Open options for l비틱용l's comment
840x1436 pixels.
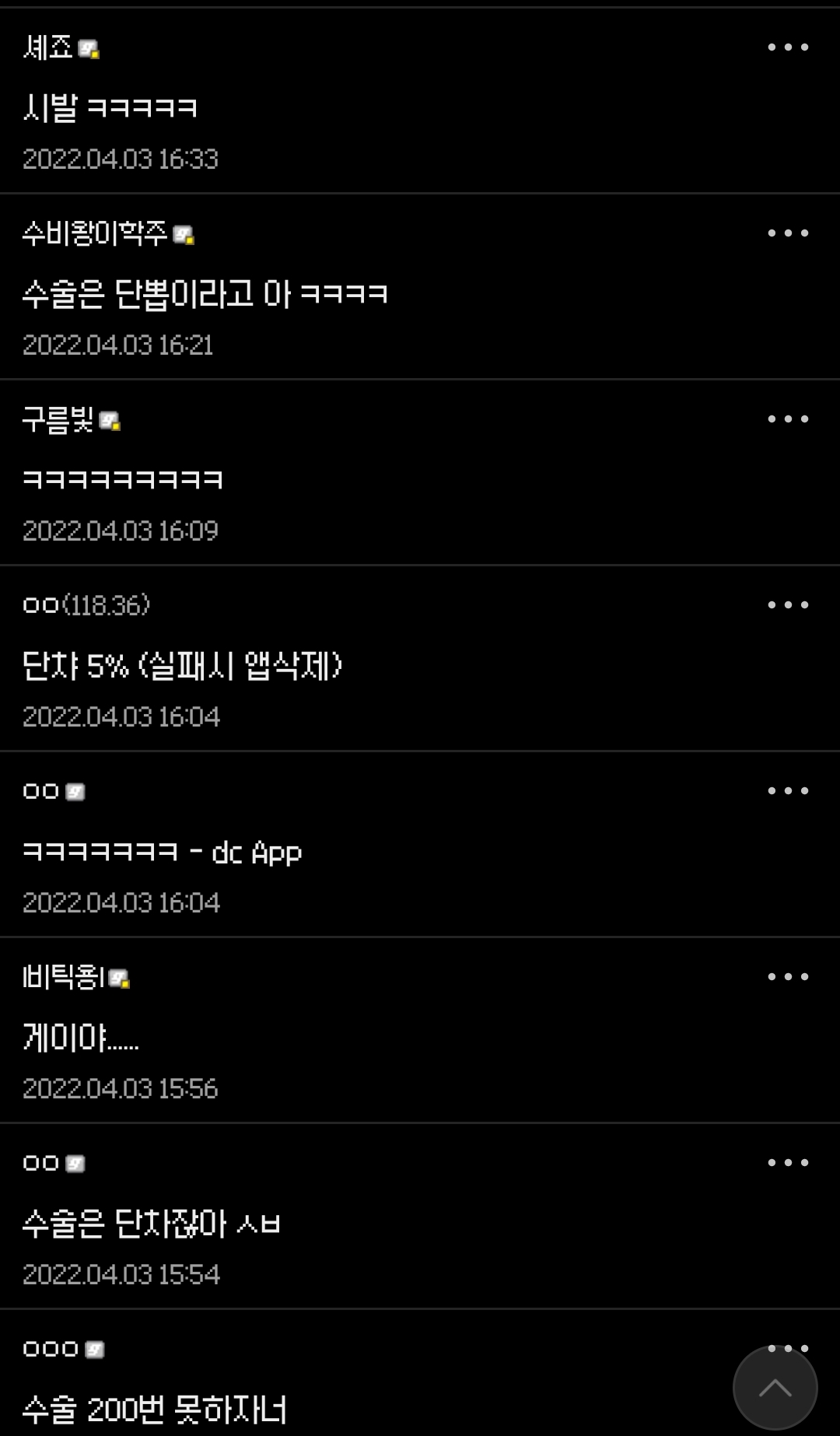788,977
